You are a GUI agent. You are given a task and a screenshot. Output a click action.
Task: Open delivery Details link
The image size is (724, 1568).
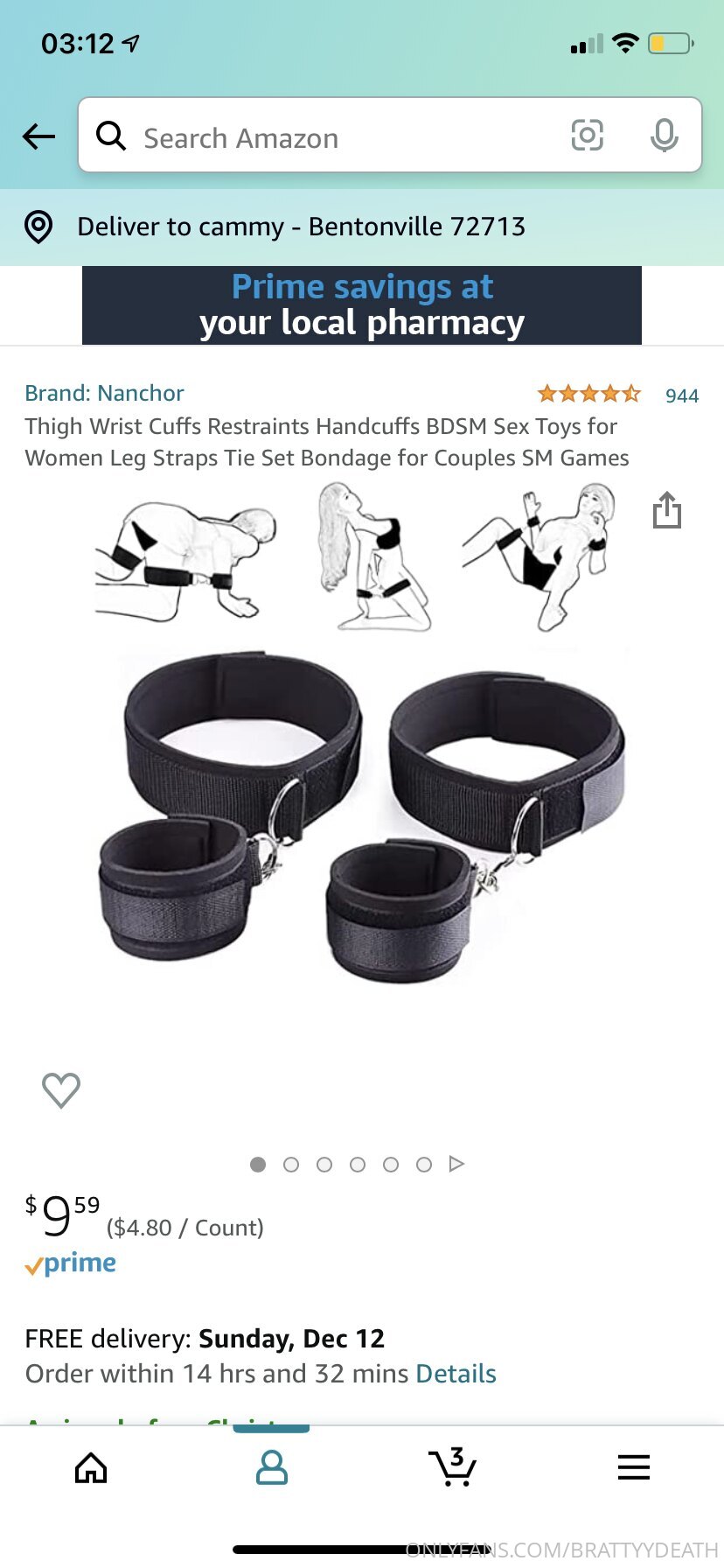456,1374
